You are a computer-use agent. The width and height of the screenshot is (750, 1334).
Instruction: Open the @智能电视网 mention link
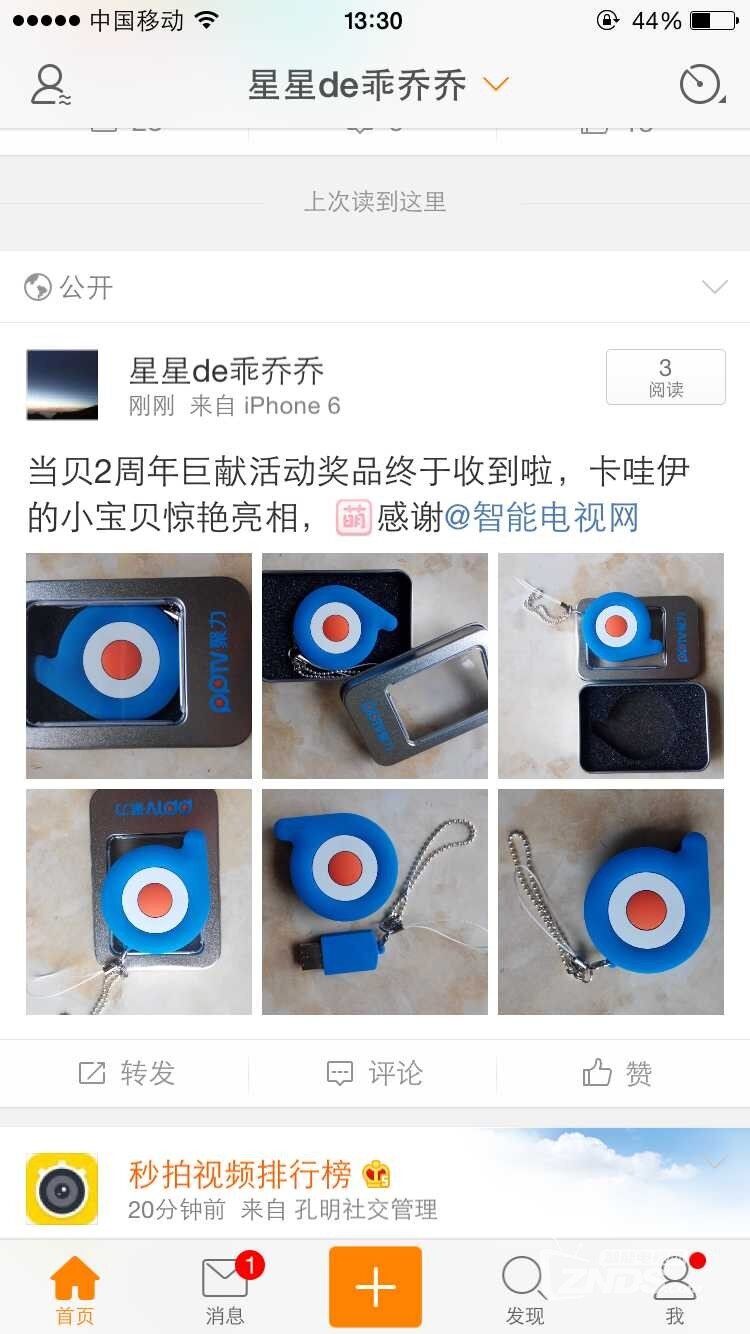541,518
